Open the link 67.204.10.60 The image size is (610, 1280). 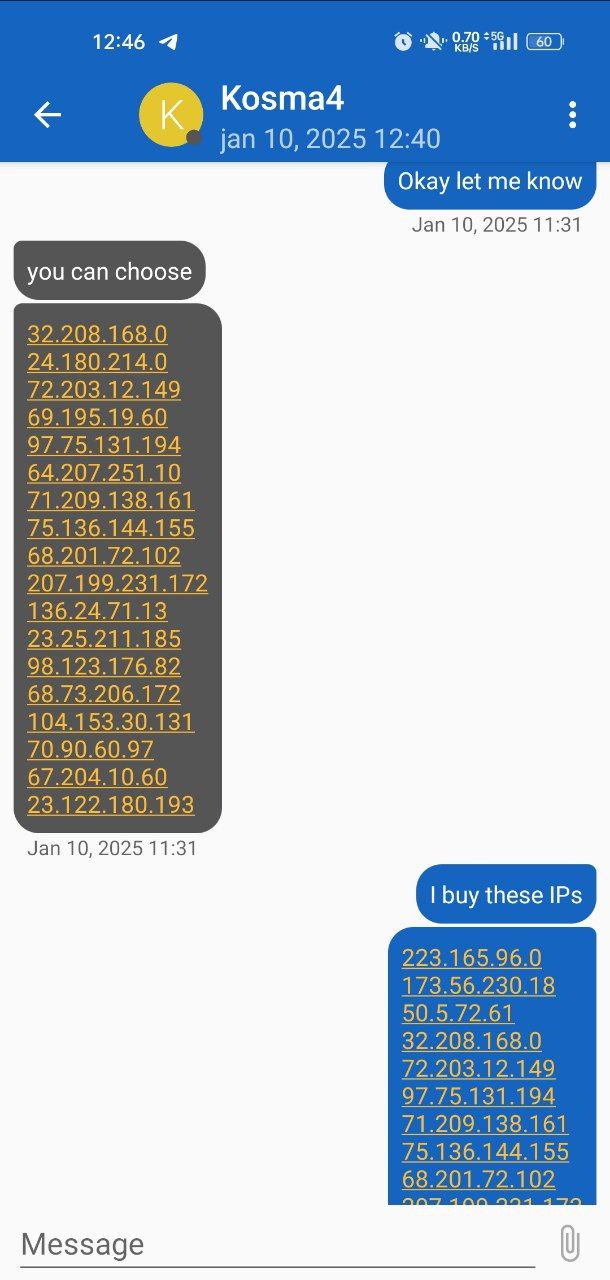click(97, 777)
